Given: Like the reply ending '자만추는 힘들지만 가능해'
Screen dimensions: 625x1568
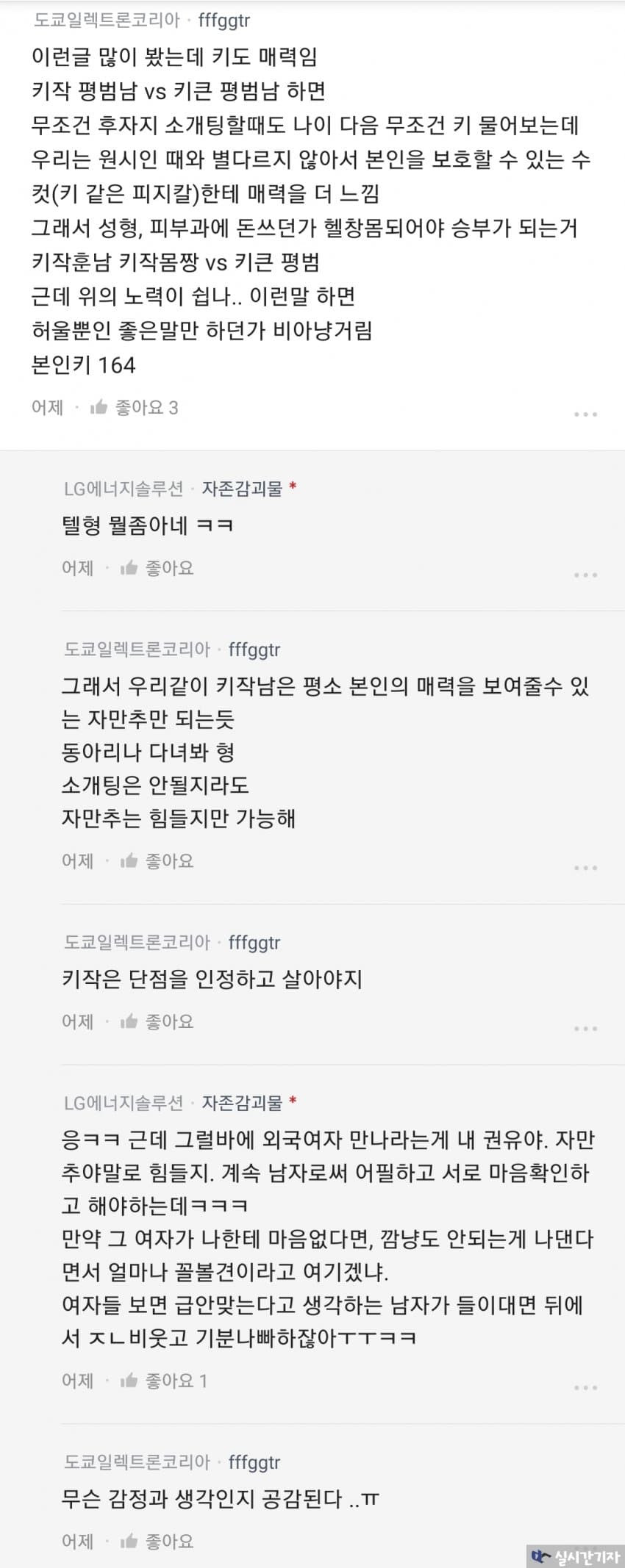Looking at the screenshot, I should point(157,860).
